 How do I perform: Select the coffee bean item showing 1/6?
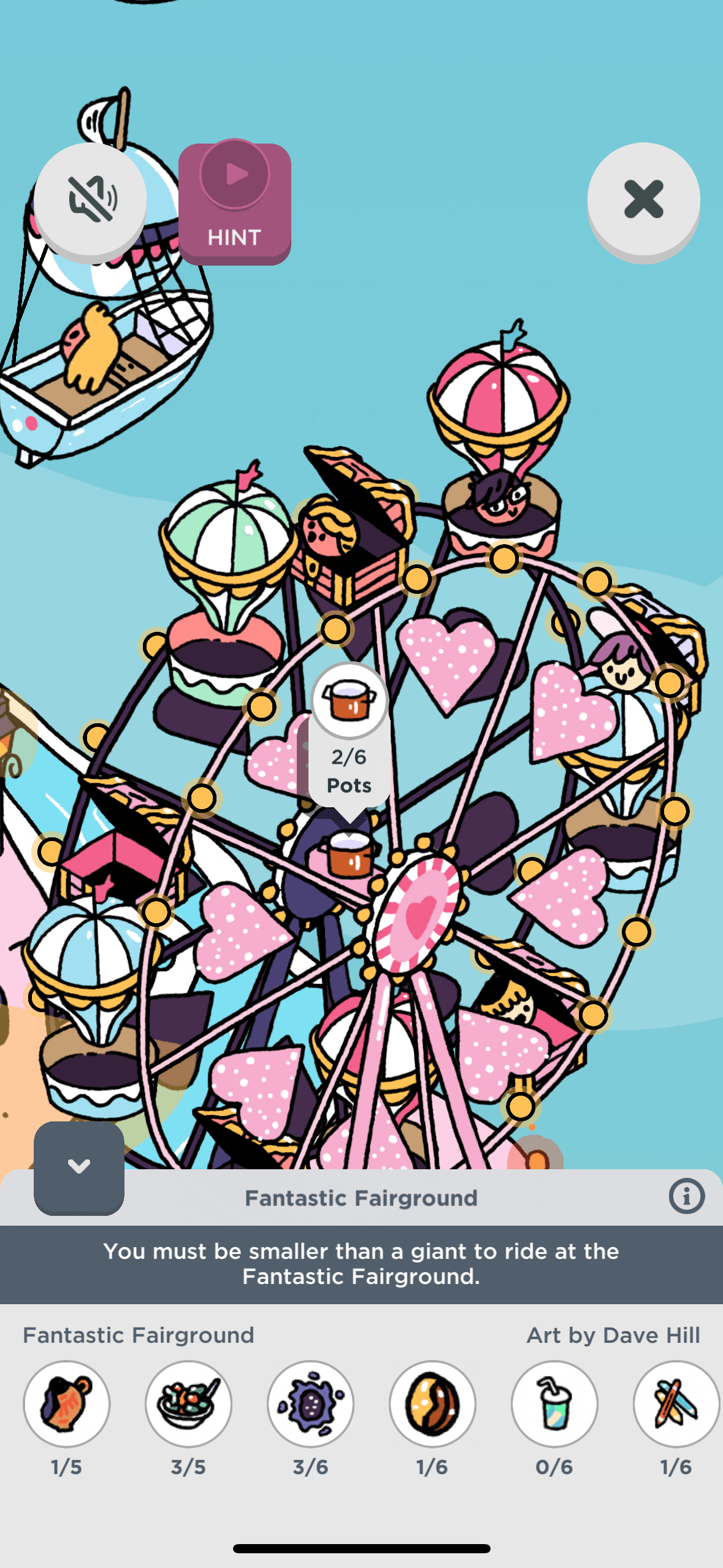point(432,1404)
